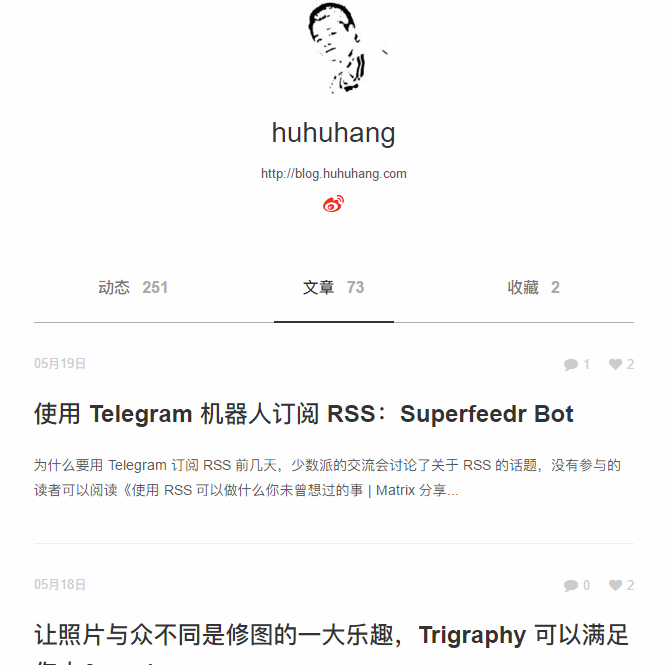Open the Weibo profile icon

point(333,204)
